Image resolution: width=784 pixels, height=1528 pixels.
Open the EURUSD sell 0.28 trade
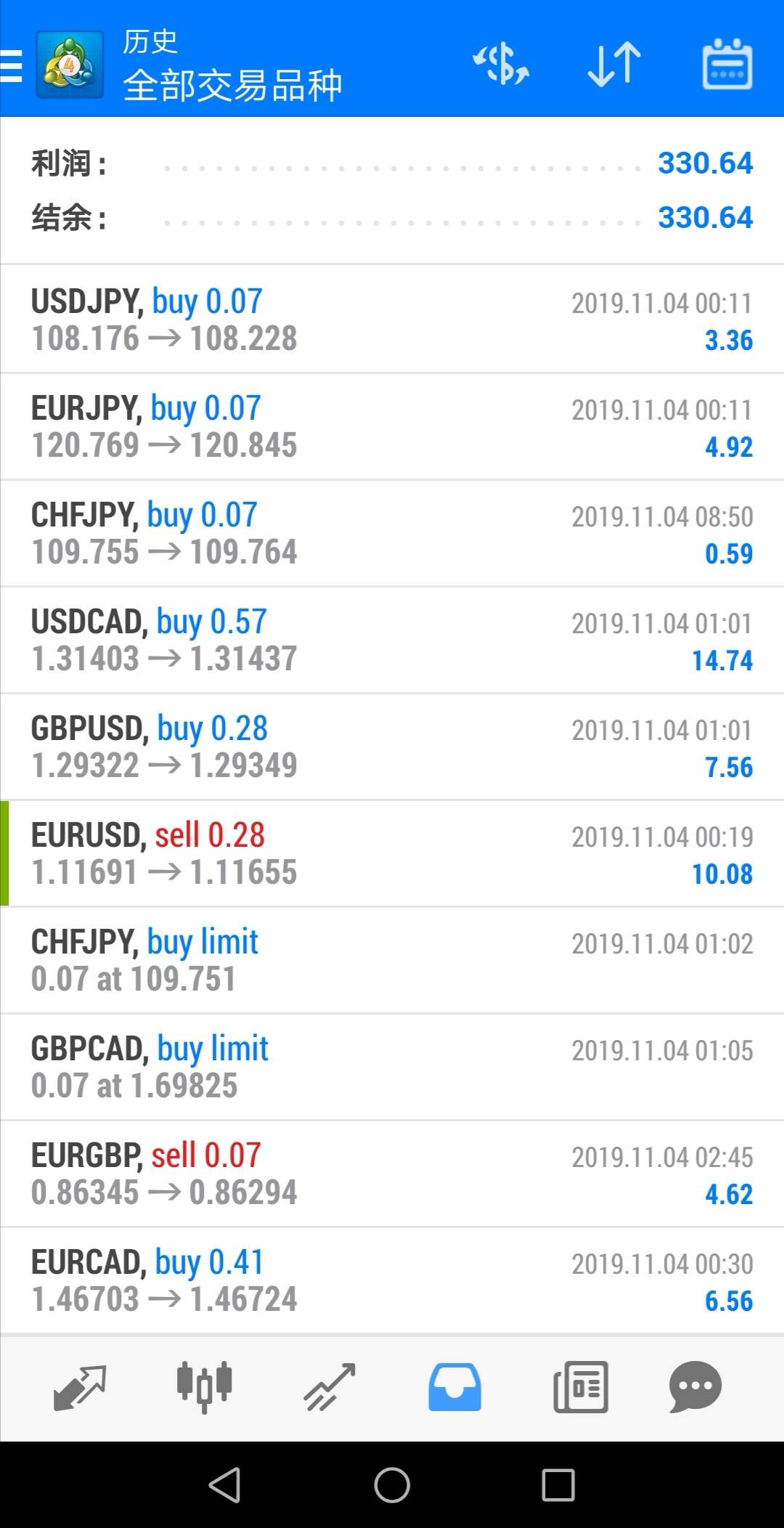(392, 853)
